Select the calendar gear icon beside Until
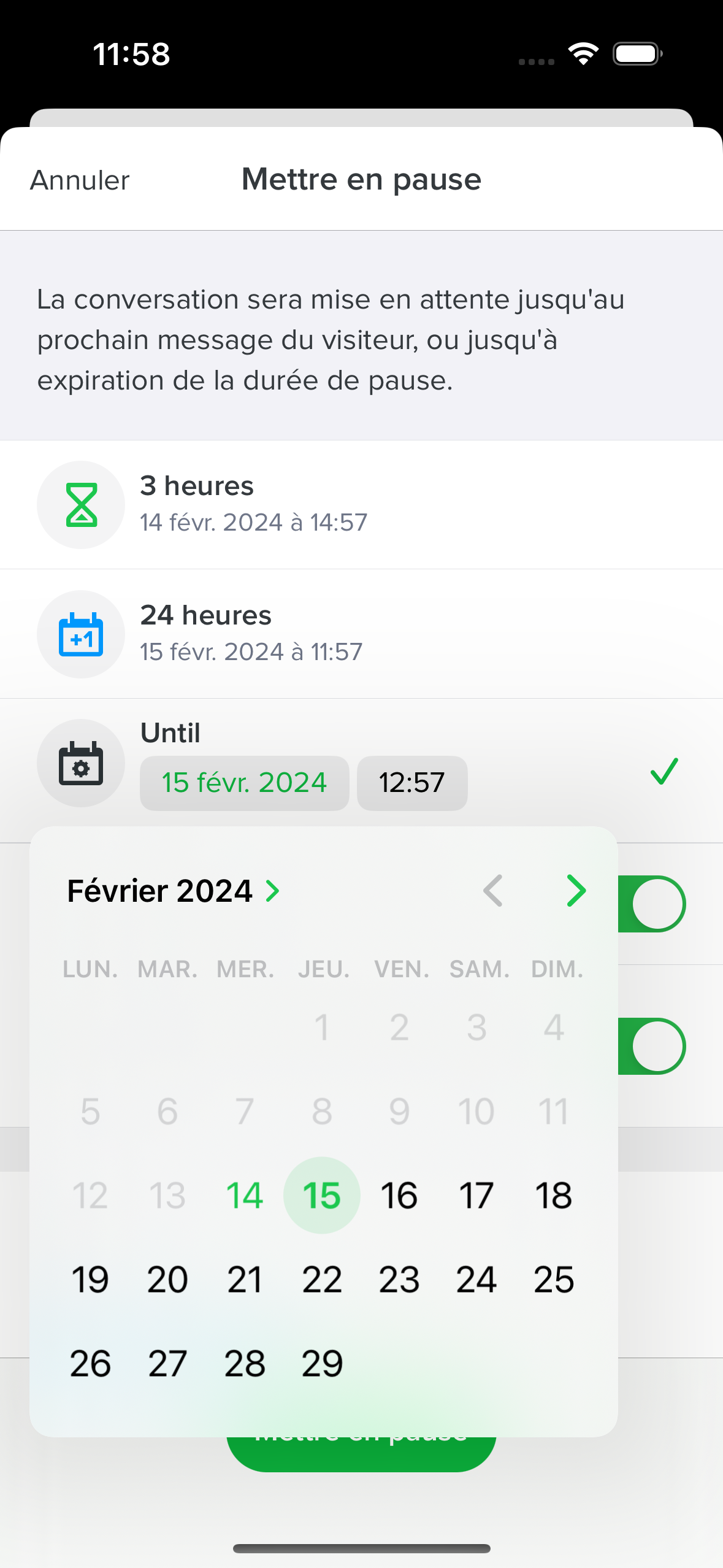The width and height of the screenshot is (723, 1568). coord(80,763)
